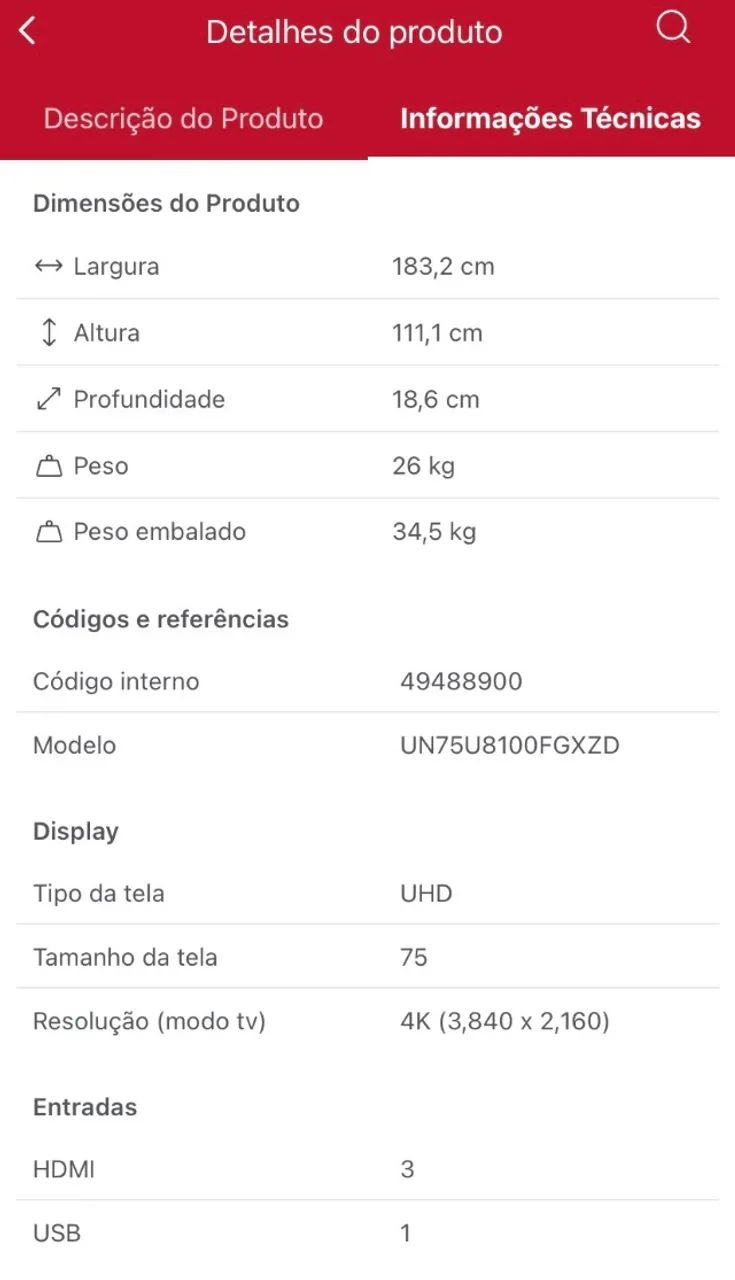Screen dimensions: 735x1280
Task: Tap the model number UN75U8100FGXZD
Action: pyautogui.click(x=509, y=745)
